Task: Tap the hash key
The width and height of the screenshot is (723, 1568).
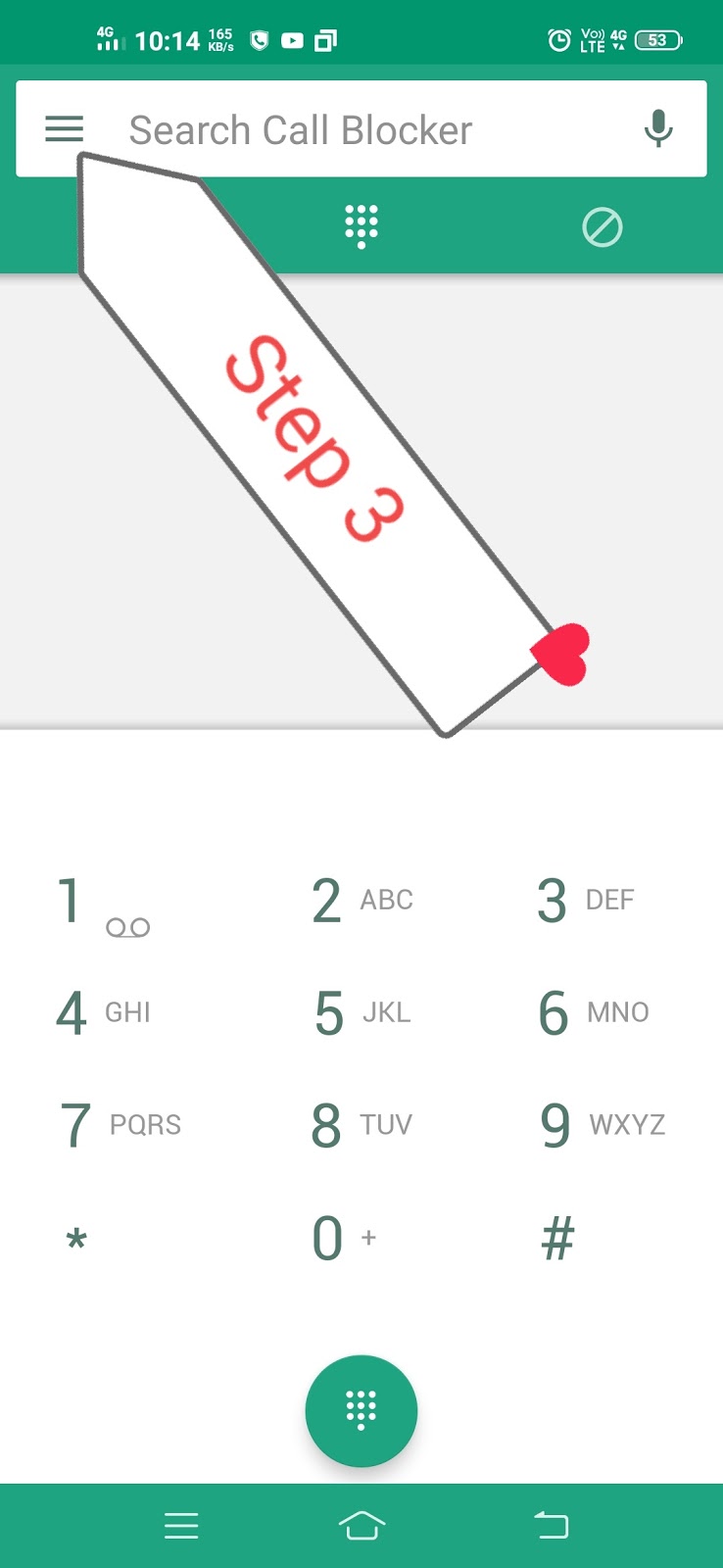Action: (x=557, y=1238)
